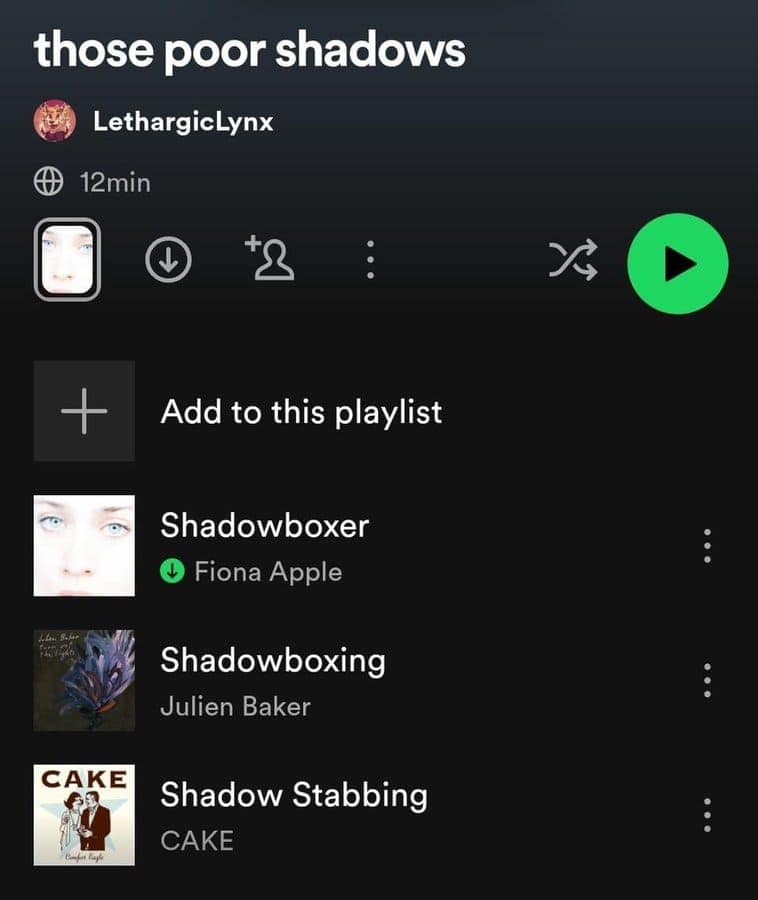Select the Julien Baker track Shadowboxing
758x900 pixels.
[272, 660]
